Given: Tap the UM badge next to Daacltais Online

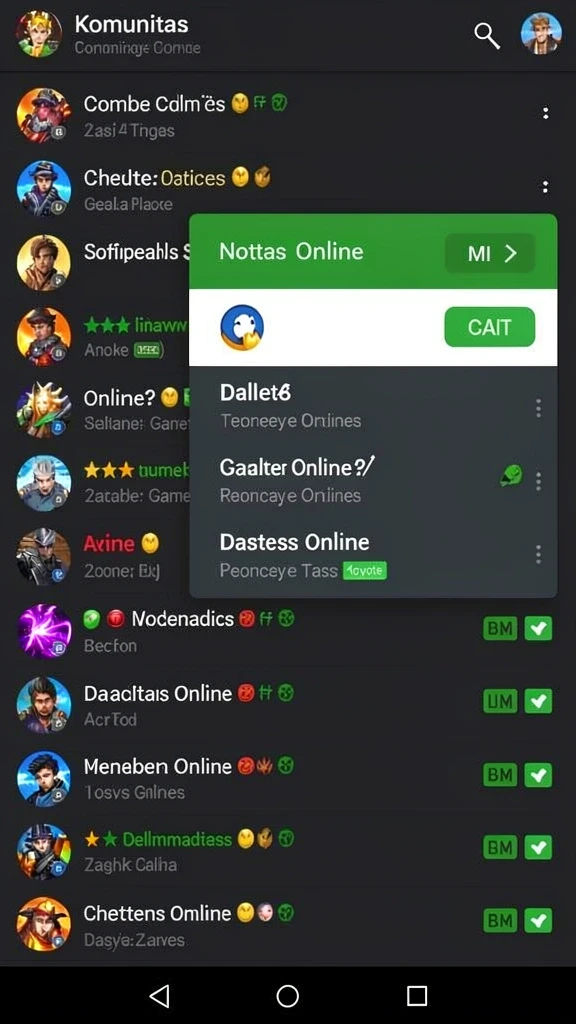Looking at the screenshot, I should click(x=500, y=701).
